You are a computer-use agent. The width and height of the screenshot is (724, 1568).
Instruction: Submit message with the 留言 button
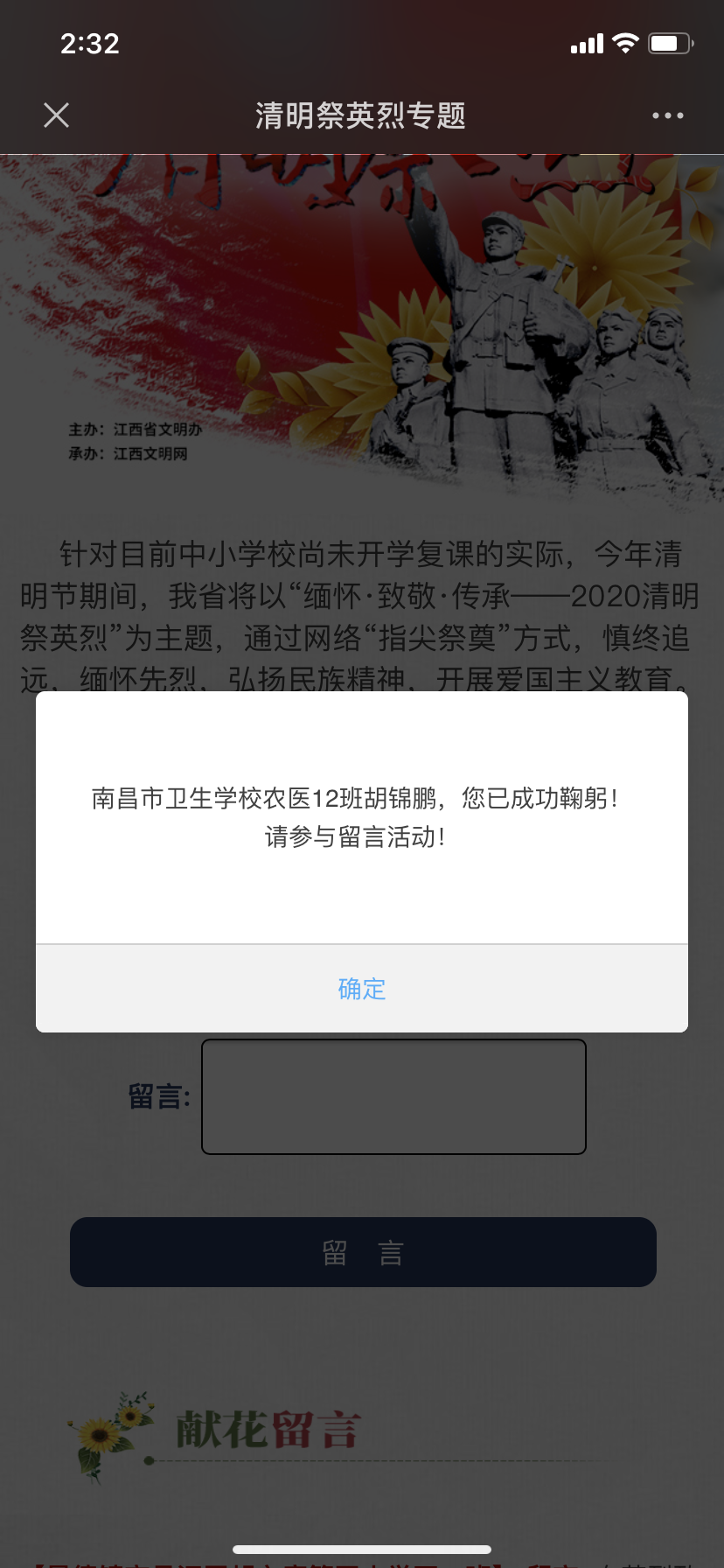(363, 1252)
